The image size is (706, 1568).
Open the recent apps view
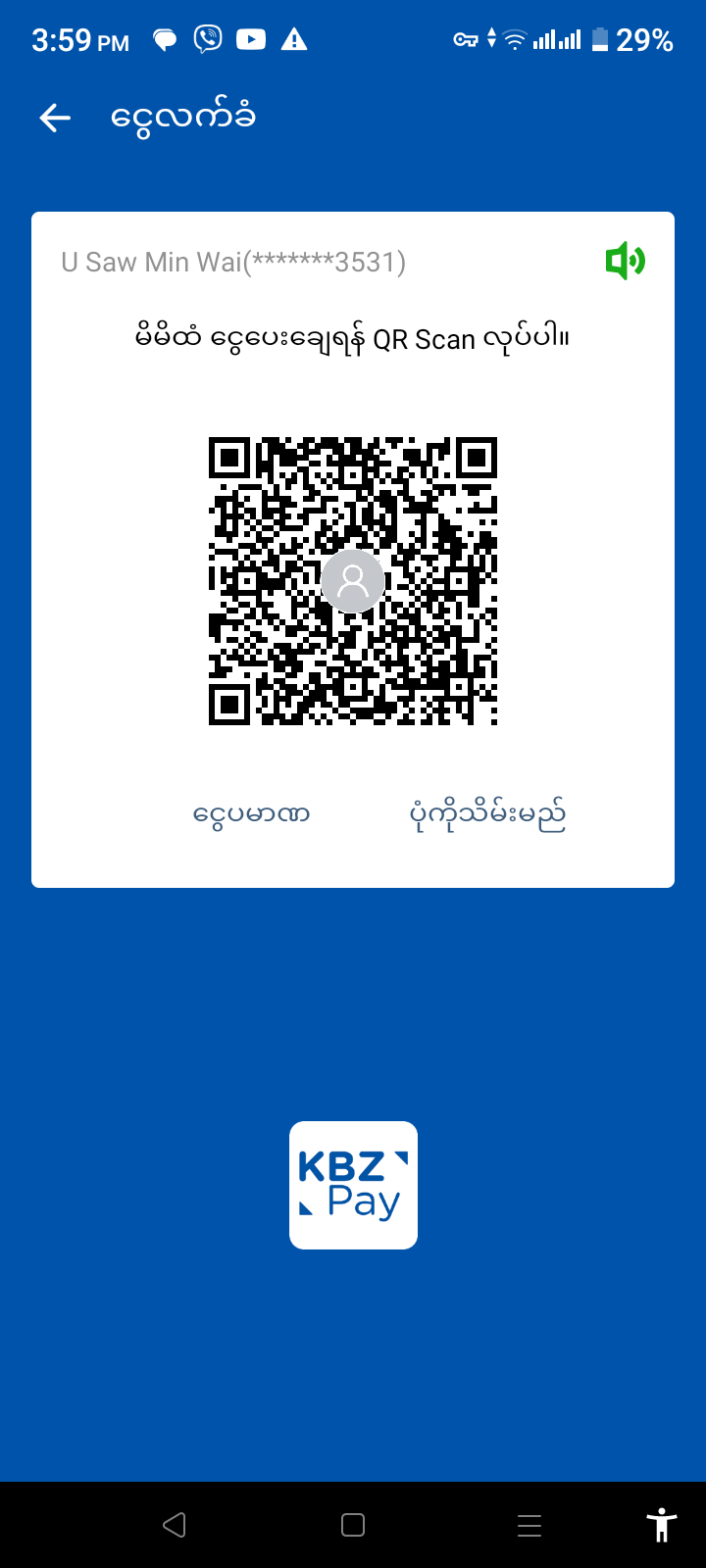(529, 1525)
